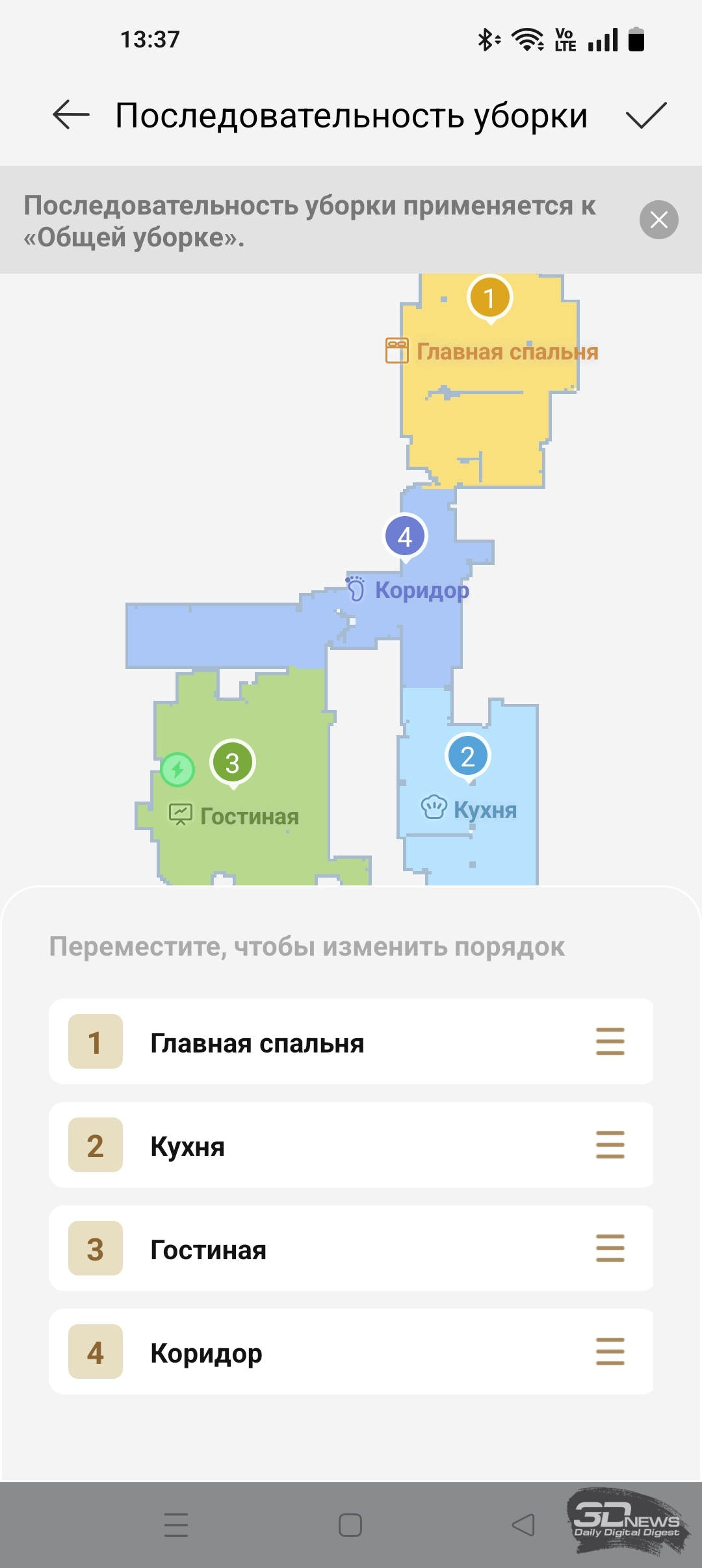Tap the Гостиная list row
The height and width of the screenshot is (1568, 702).
pos(351,1248)
